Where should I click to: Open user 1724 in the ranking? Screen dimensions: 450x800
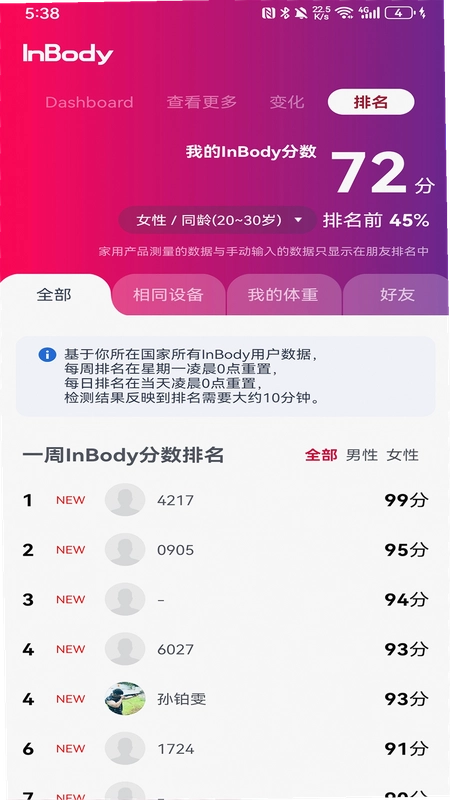click(x=225, y=748)
